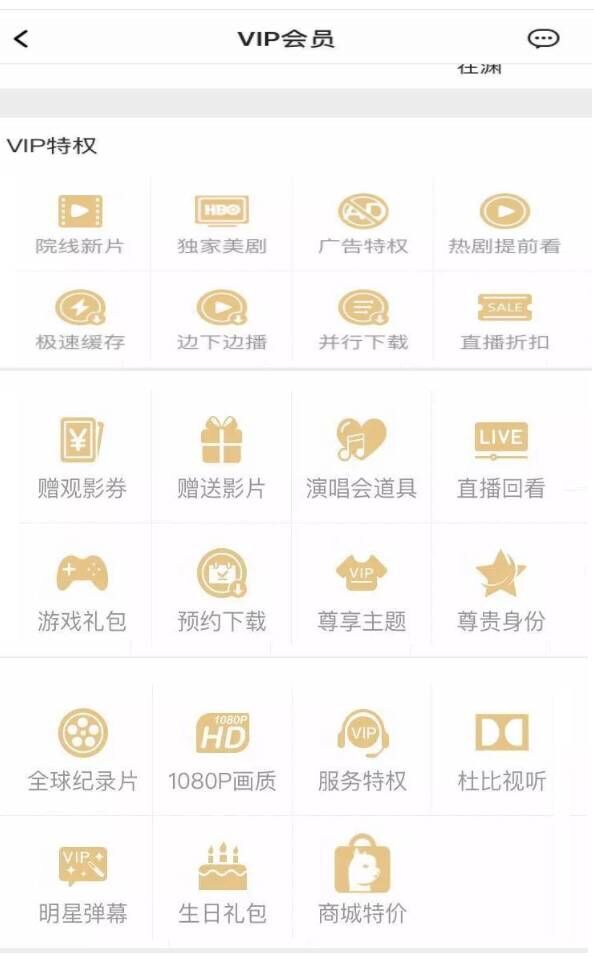Open the 直播折扣 SALE privilege
This screenshot has width=594, height=956.
[x=504, y=320]
